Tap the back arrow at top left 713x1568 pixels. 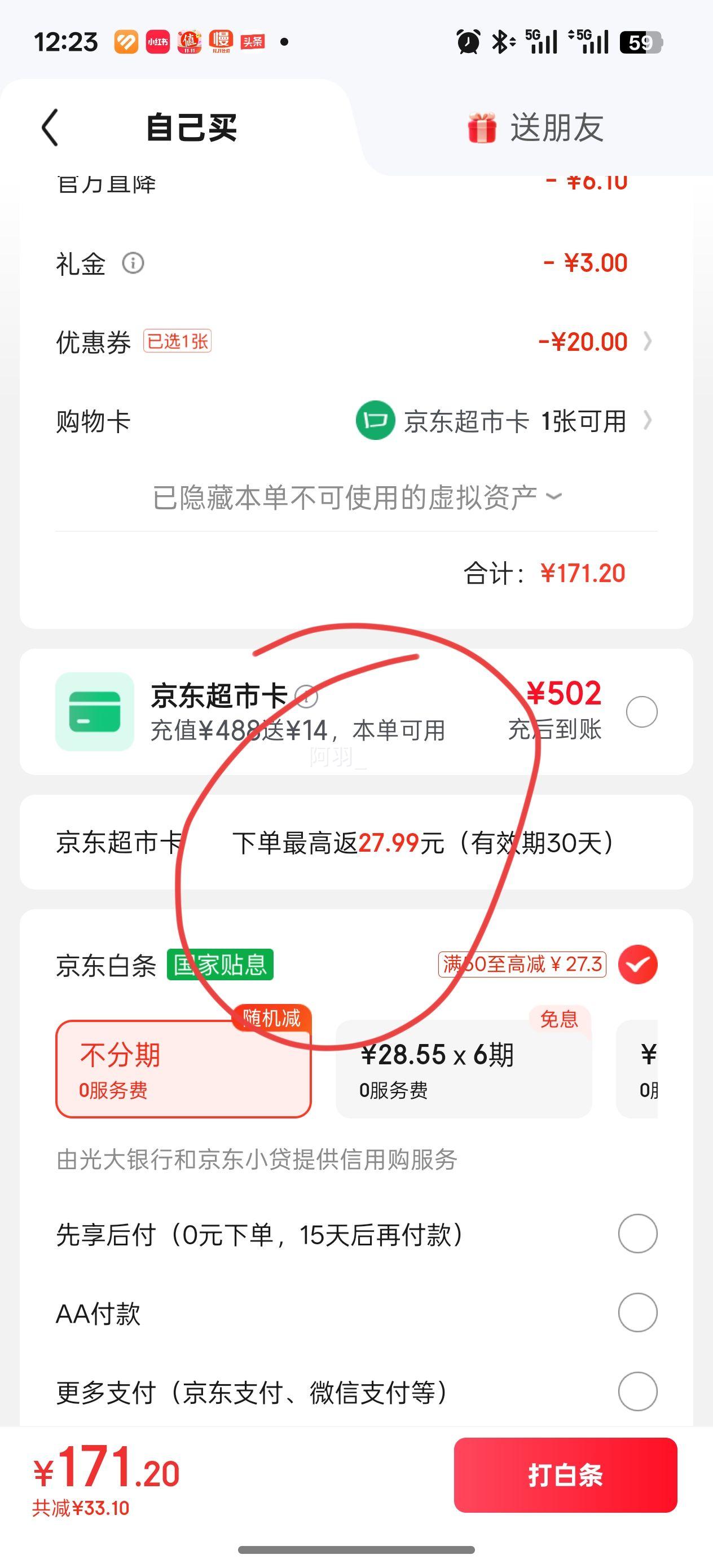pos(50,129)
